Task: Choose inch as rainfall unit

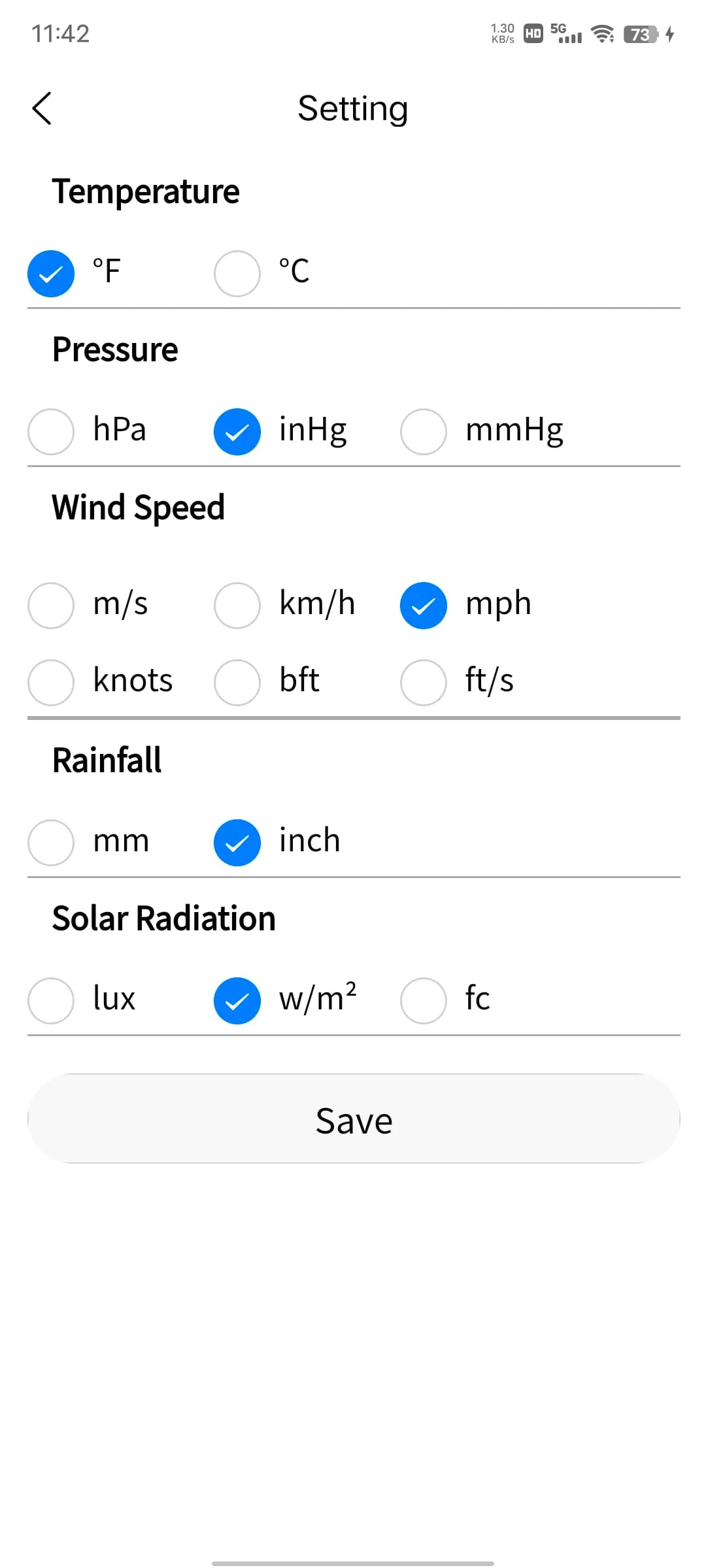Action: point(237,842)
